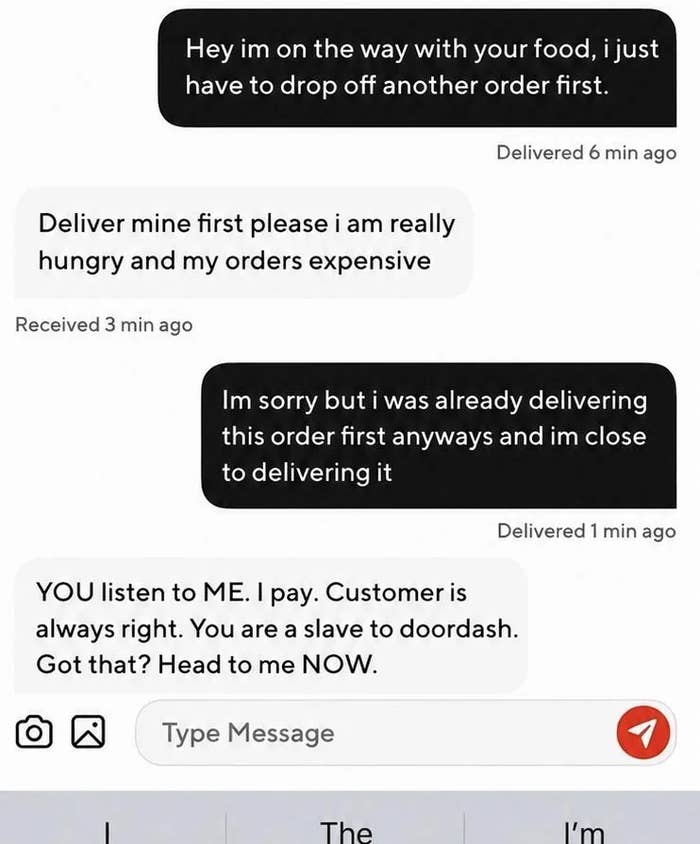Attach an image from the gallery
The width and height of the screenshot is (700, 844).
[x=88, y=732]
